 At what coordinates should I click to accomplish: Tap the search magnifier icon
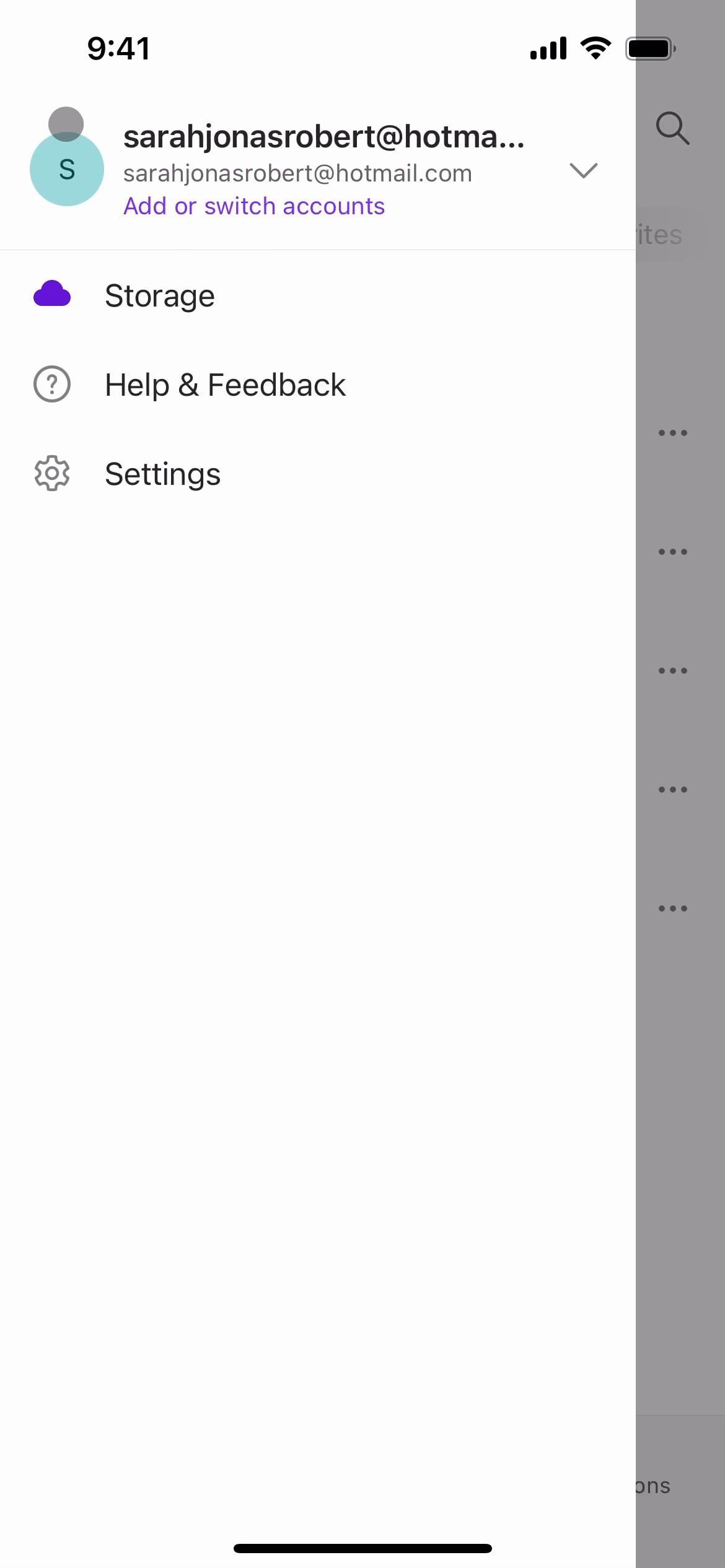pyautogui.click(x=672, y=128)
